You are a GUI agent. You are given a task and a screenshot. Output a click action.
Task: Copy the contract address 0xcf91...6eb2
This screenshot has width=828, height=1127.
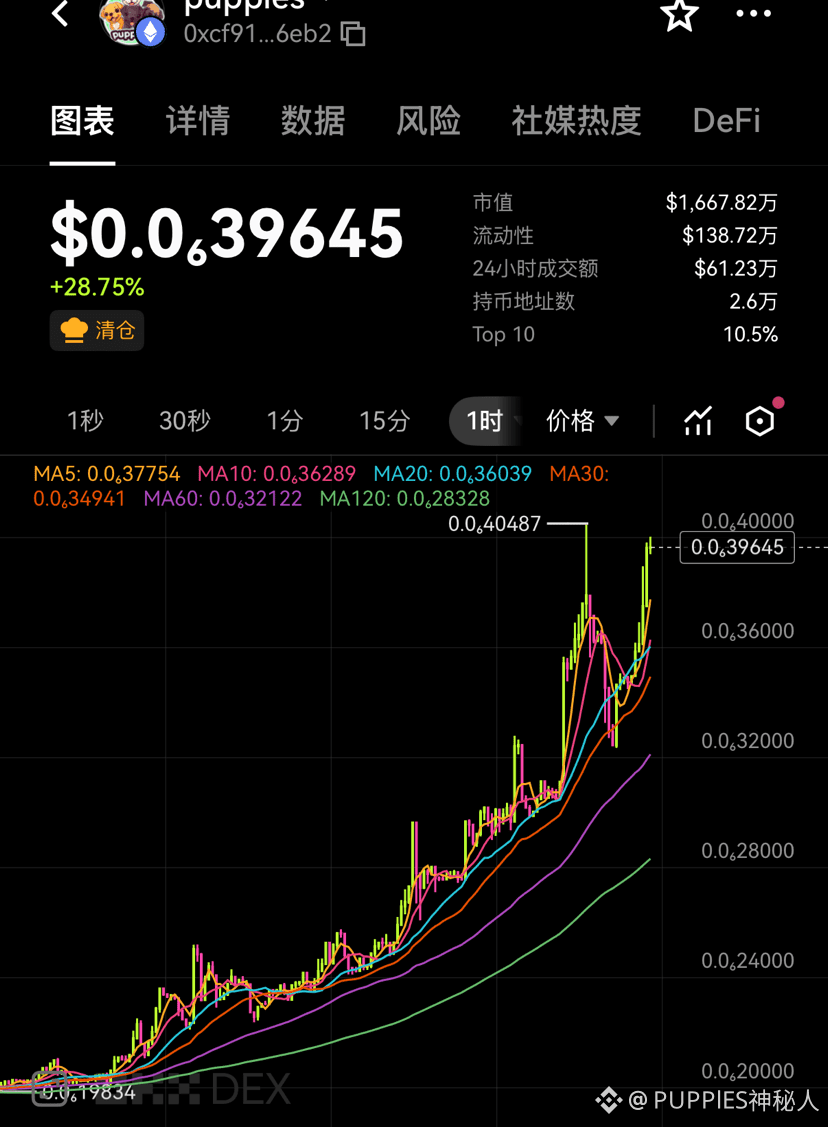[353, 34]
